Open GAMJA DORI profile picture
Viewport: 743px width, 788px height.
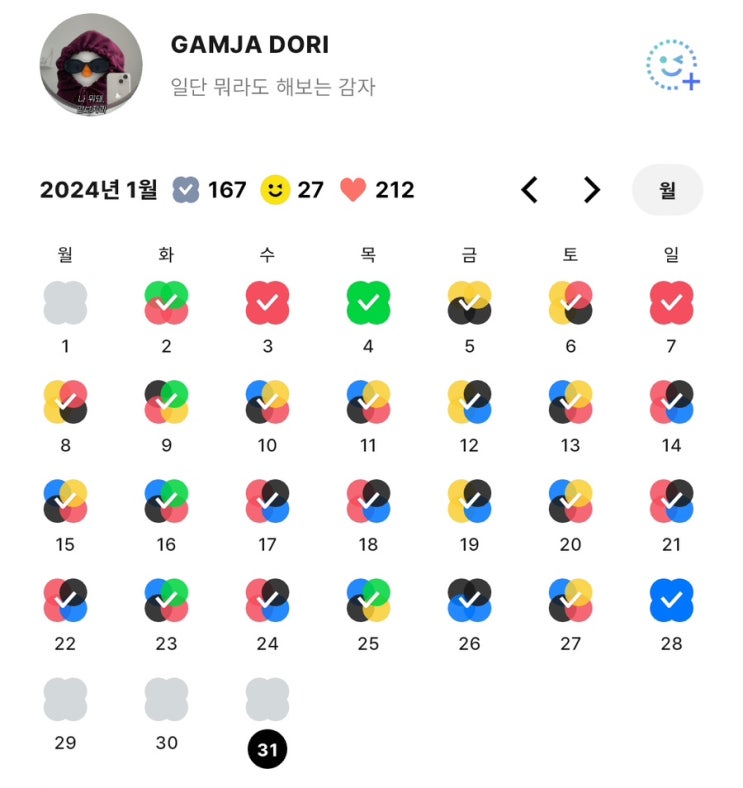pyautogui.click(x=90, y=66)
